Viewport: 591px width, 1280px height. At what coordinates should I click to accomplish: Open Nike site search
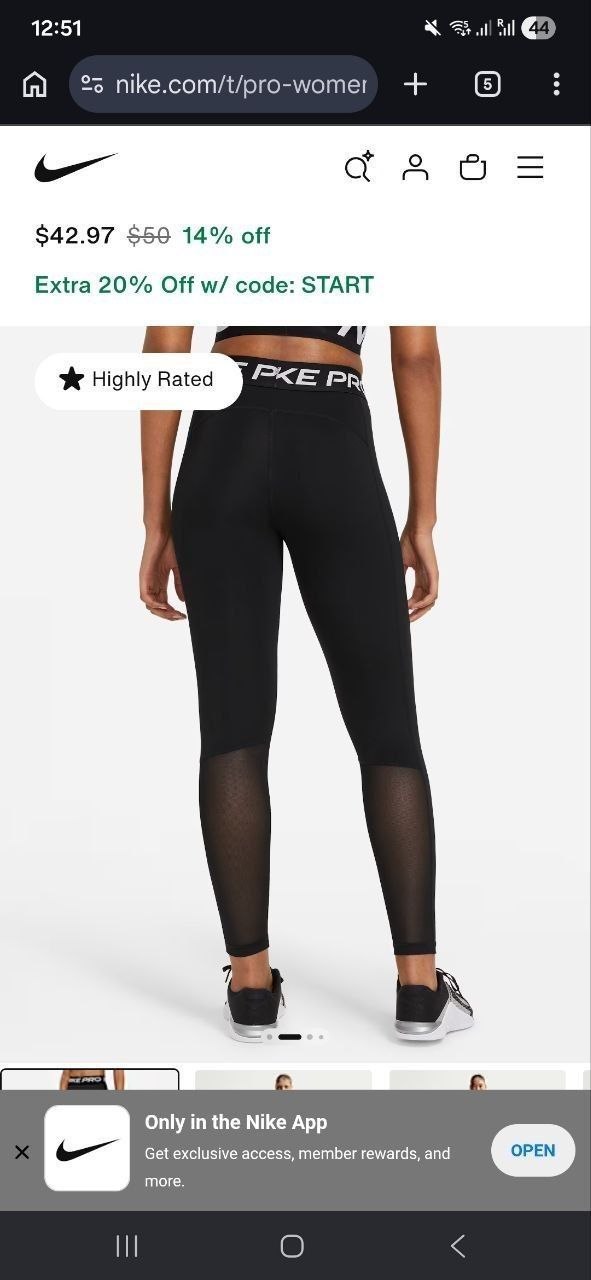point(359,167)
